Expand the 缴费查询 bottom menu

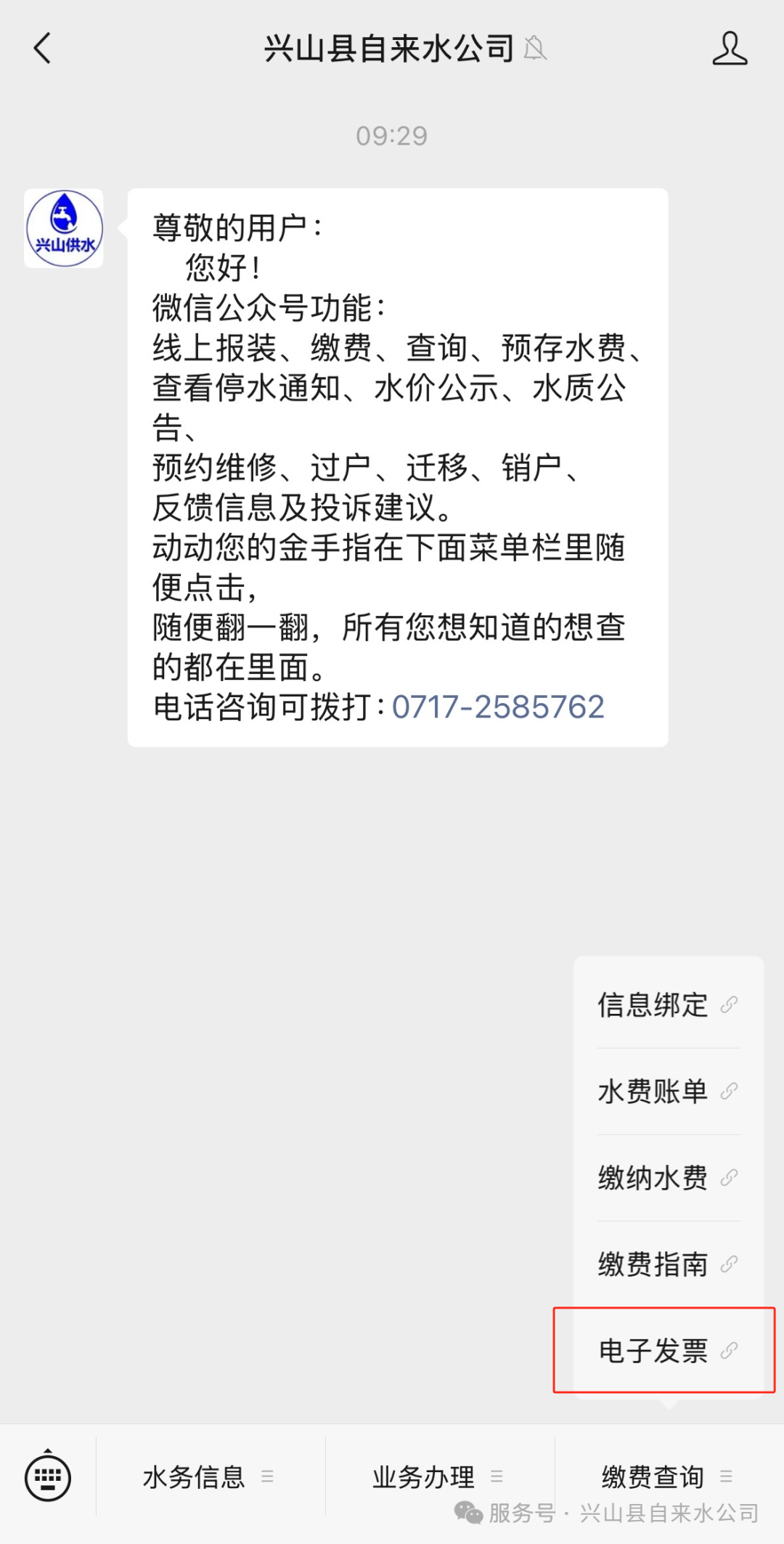pyautogui.click(x=652, y=1477)
